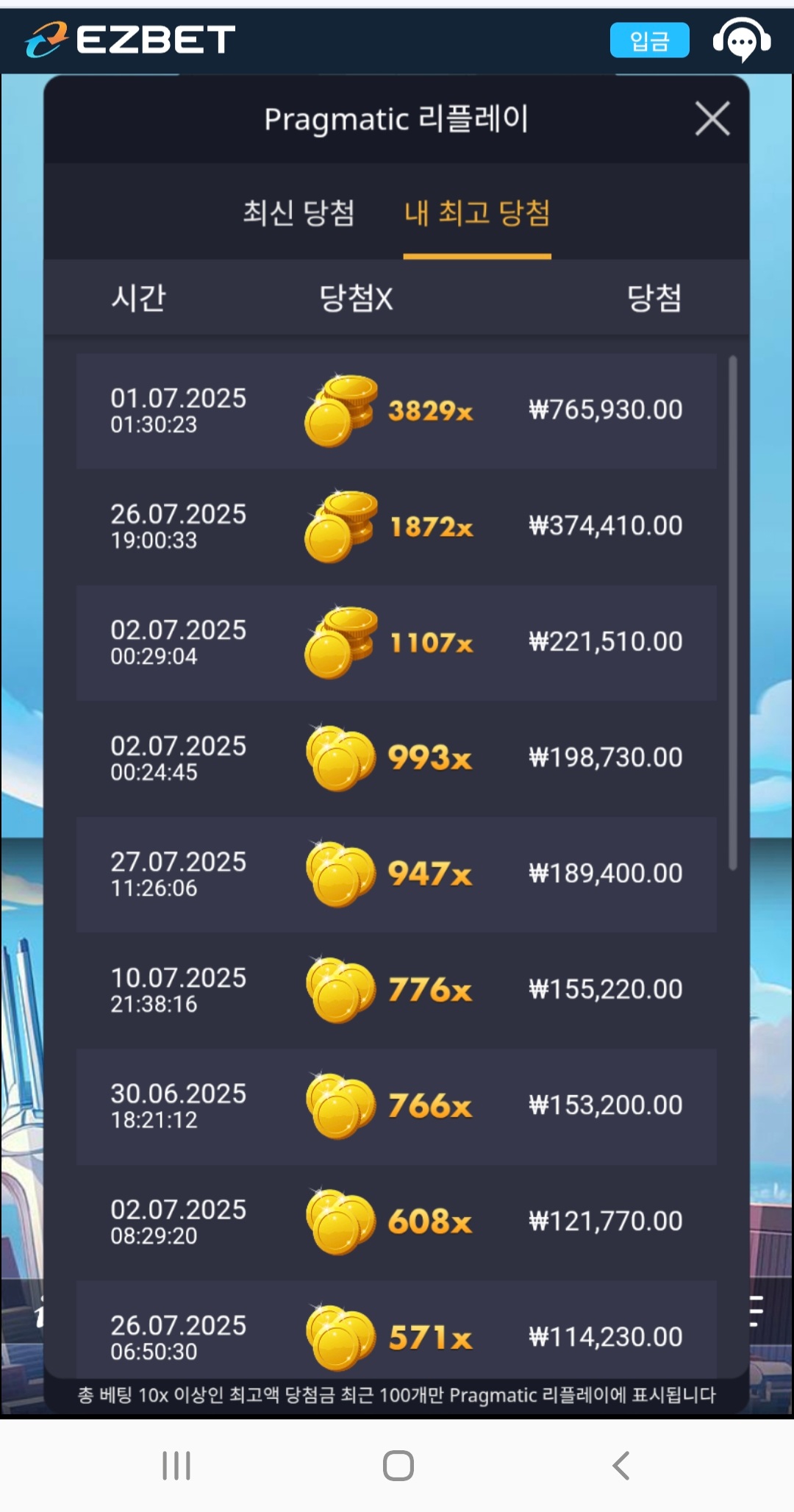Open the 1872x win replay

pos(396,527)
